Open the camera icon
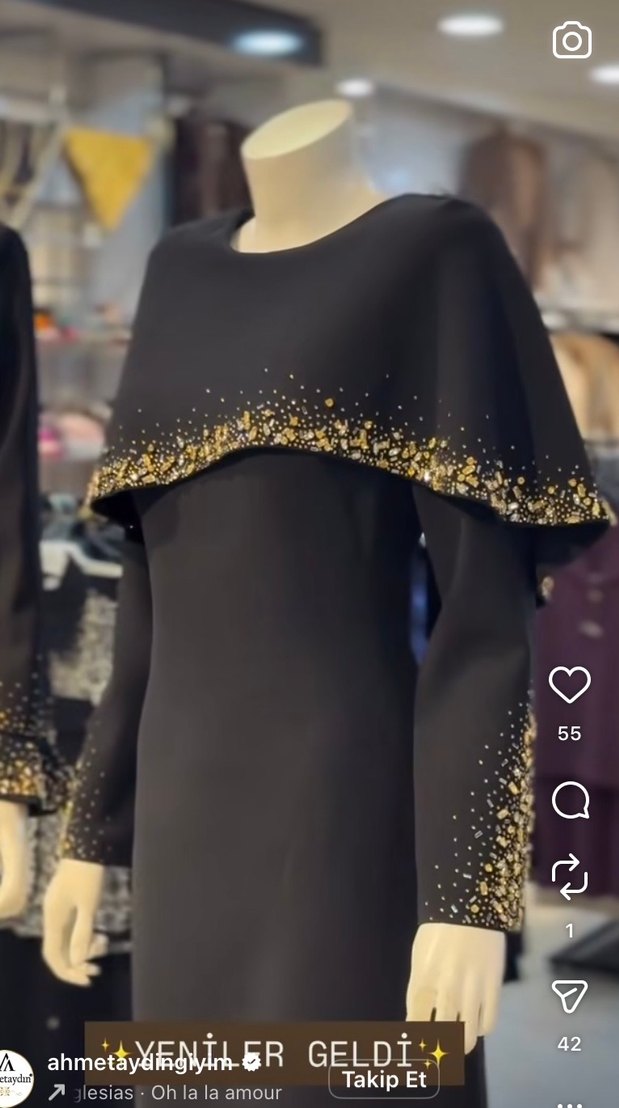Viewport: 619px width, 1108px height. (x=572, y=41)
